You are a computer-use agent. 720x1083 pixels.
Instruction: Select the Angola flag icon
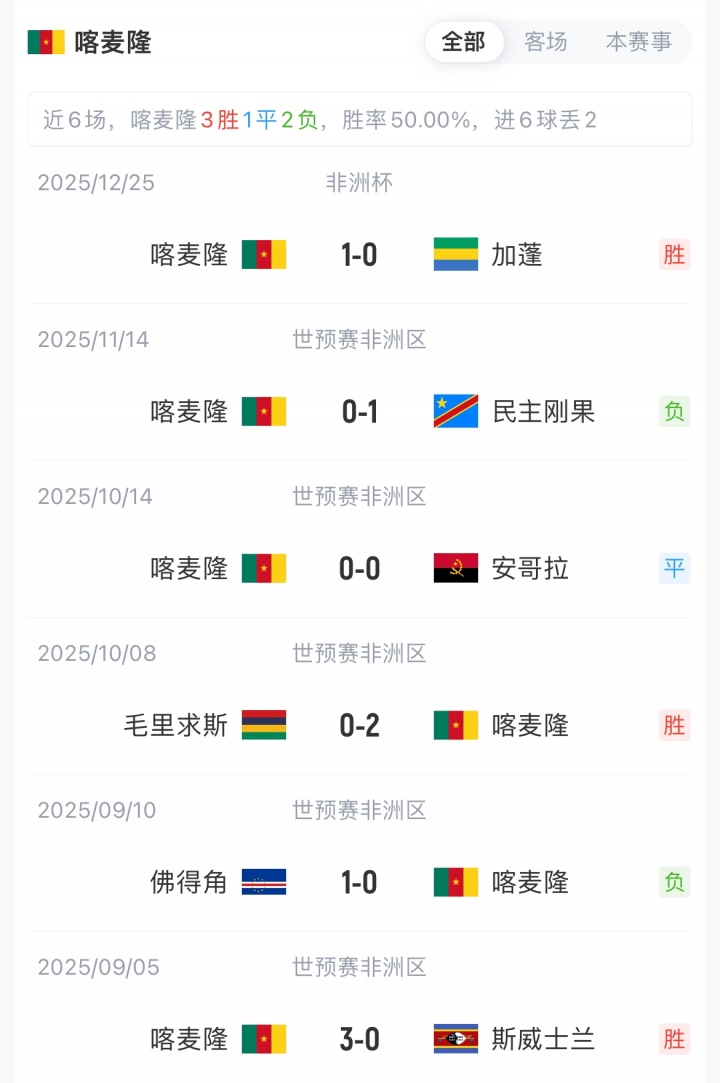point(455,568)
